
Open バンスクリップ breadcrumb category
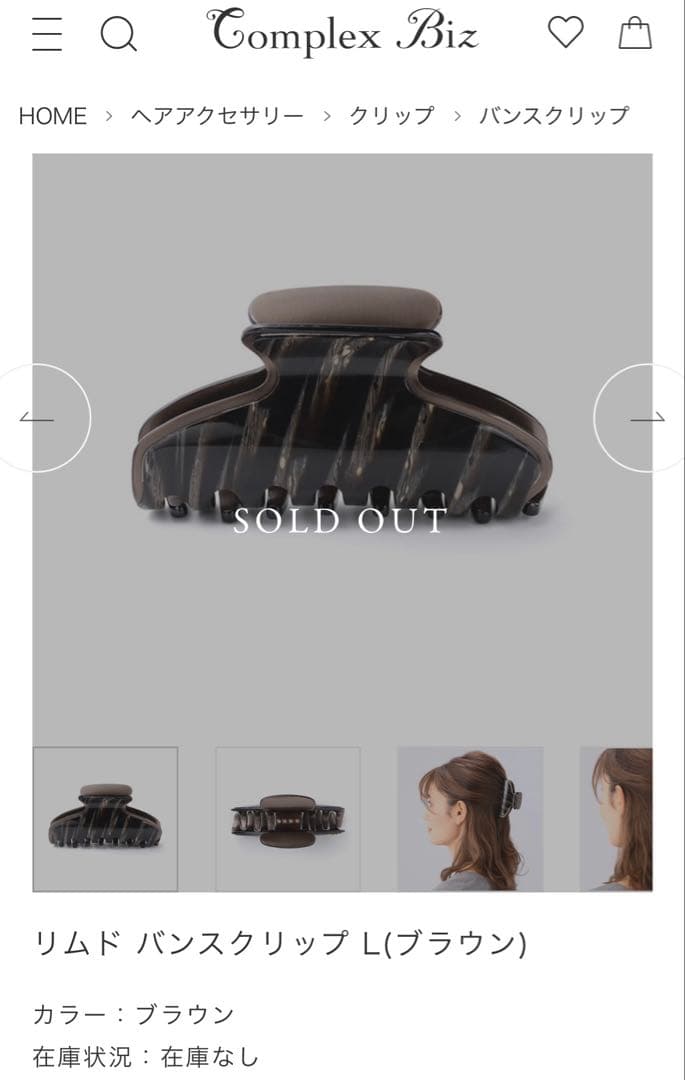point(554,116)
